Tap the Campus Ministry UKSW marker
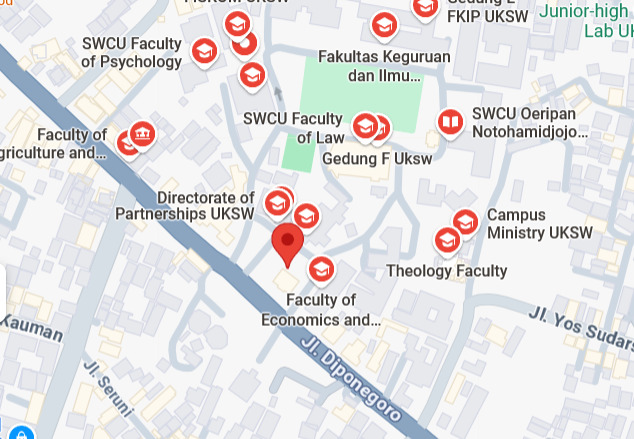 465,221
